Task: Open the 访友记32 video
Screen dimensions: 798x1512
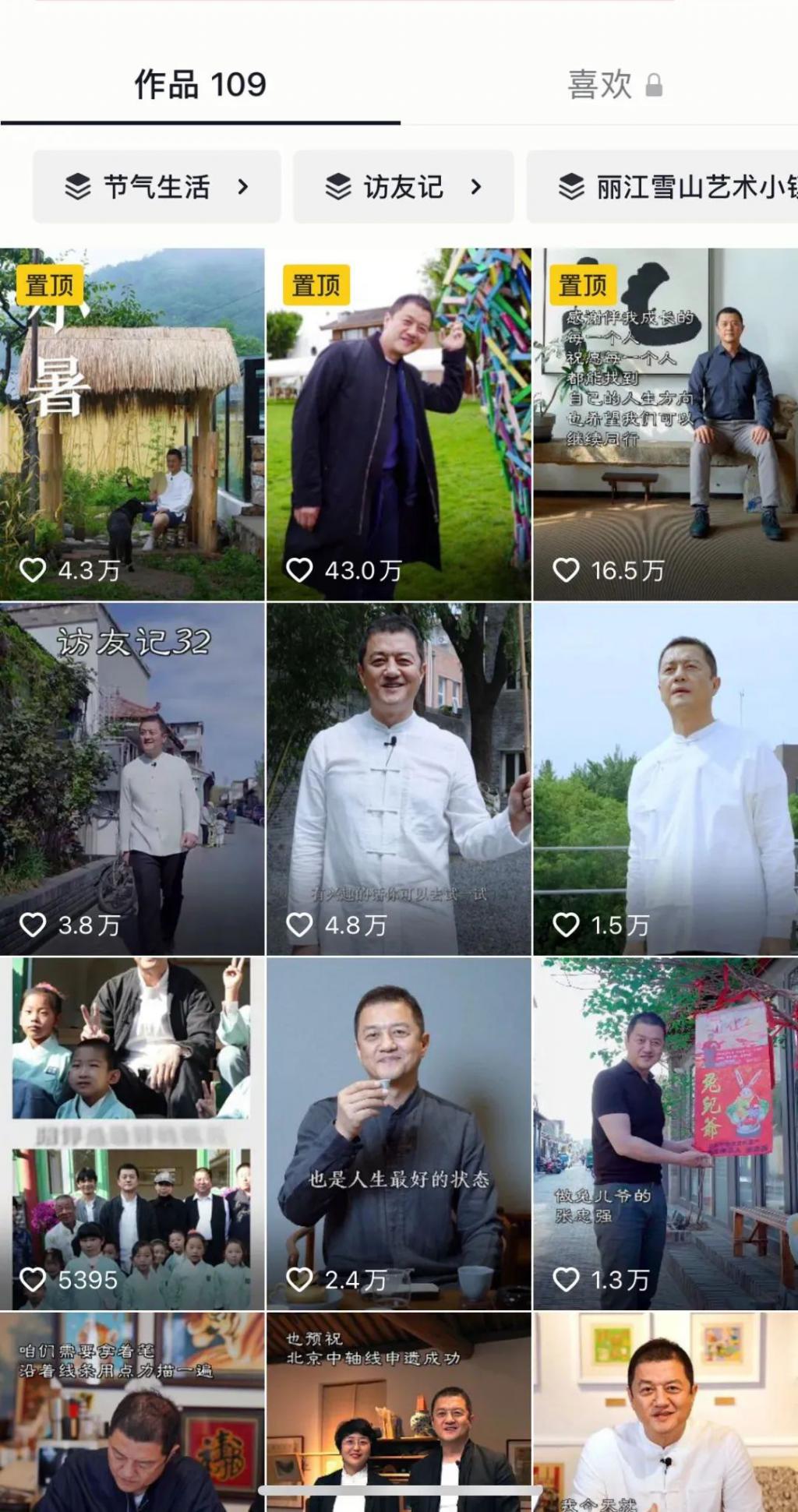Action: [132, 779]
